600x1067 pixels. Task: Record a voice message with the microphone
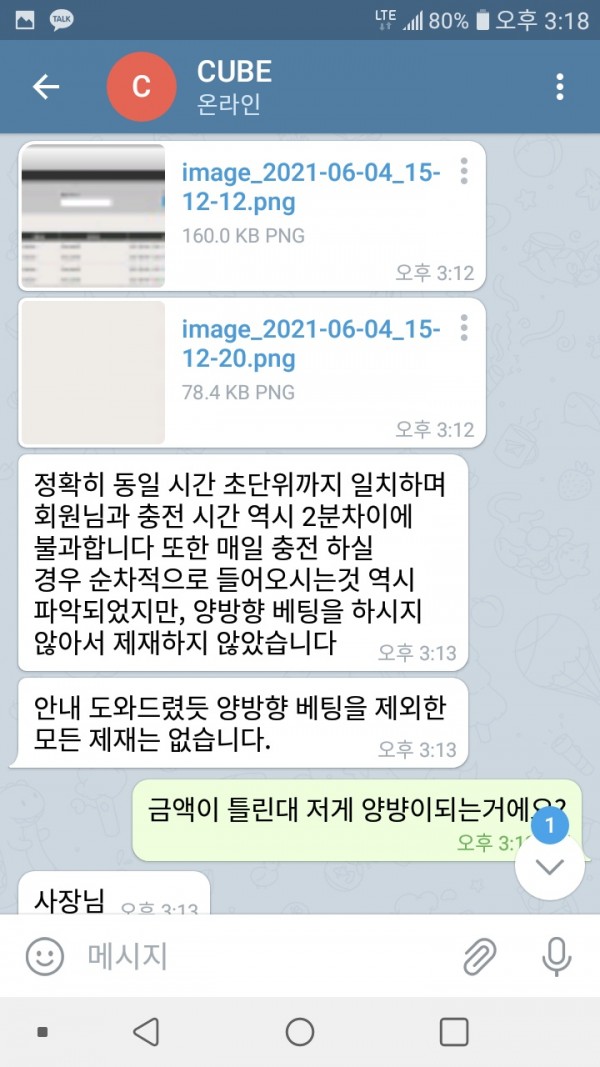556,957
